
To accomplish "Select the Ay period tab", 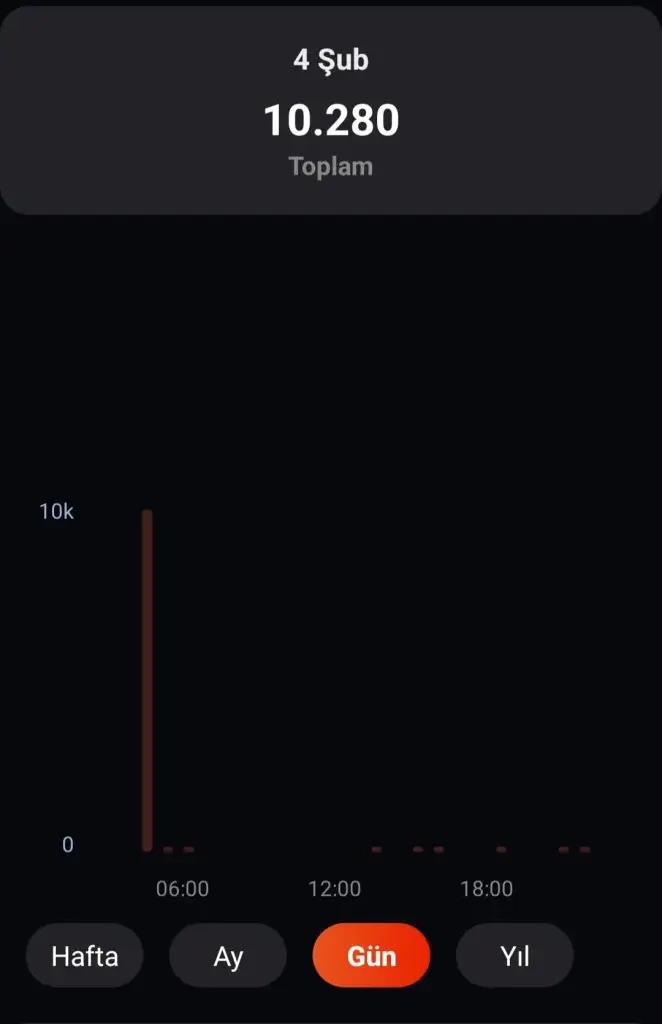I will tap(228, 956).
